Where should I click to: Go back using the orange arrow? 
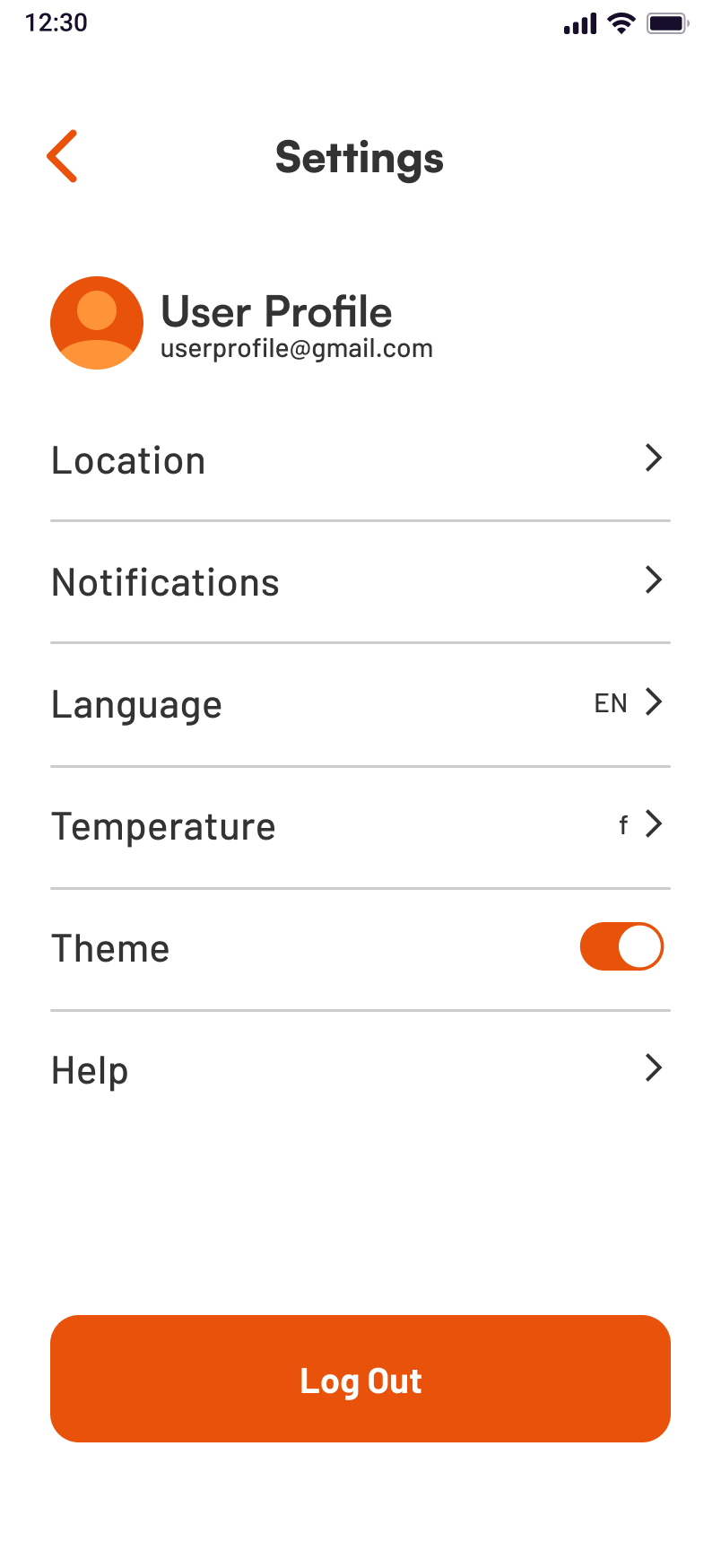[62, 156]
